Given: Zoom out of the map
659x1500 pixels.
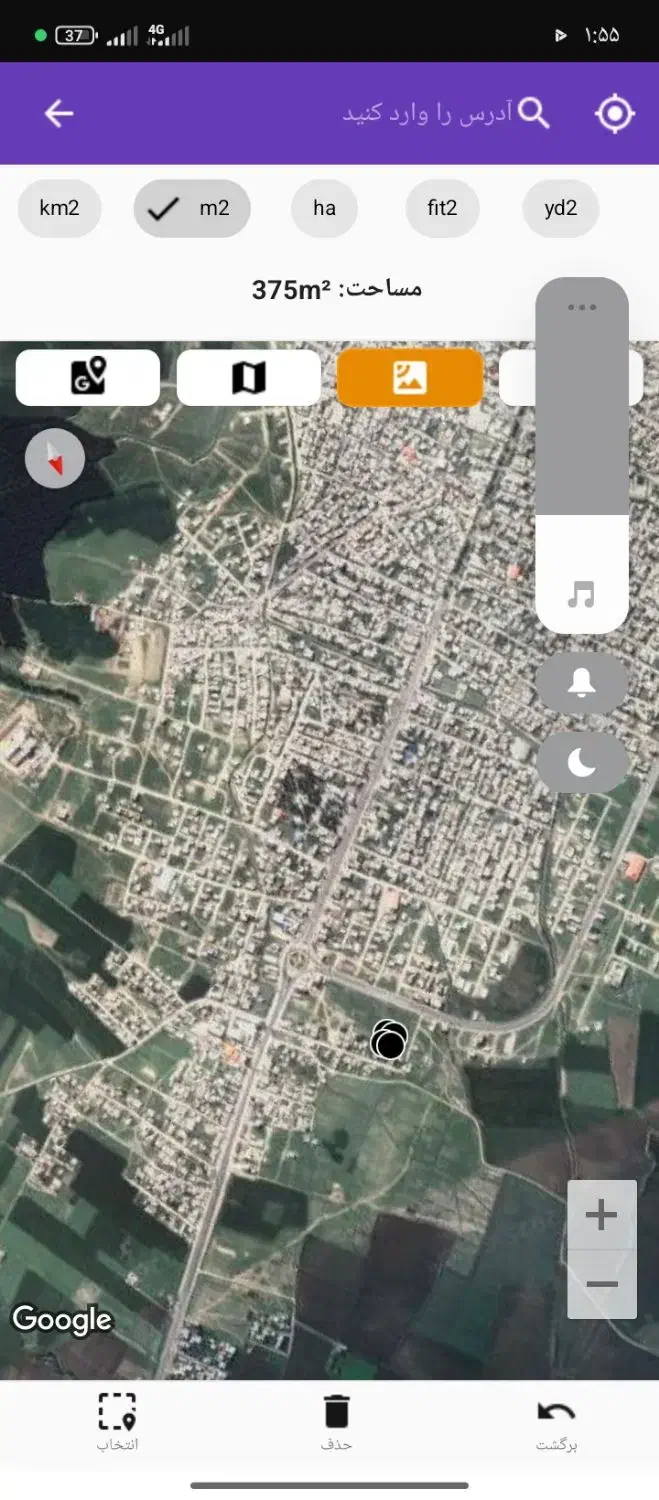Looking at the screenshot, I should click(601, 1284).
